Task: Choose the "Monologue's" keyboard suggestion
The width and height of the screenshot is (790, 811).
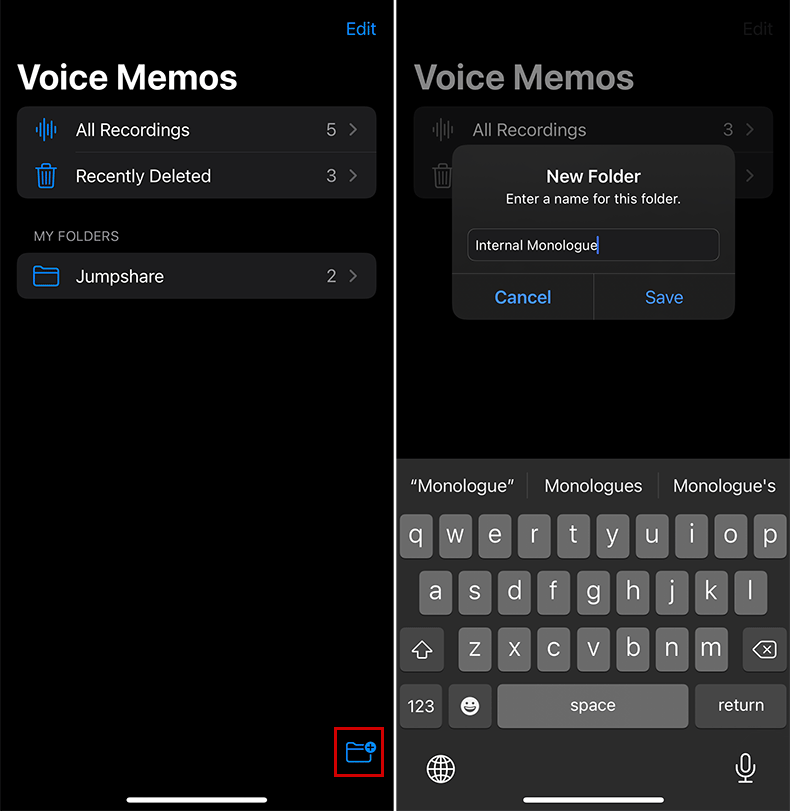Action: pyautogui.click(x=724, y=486)
